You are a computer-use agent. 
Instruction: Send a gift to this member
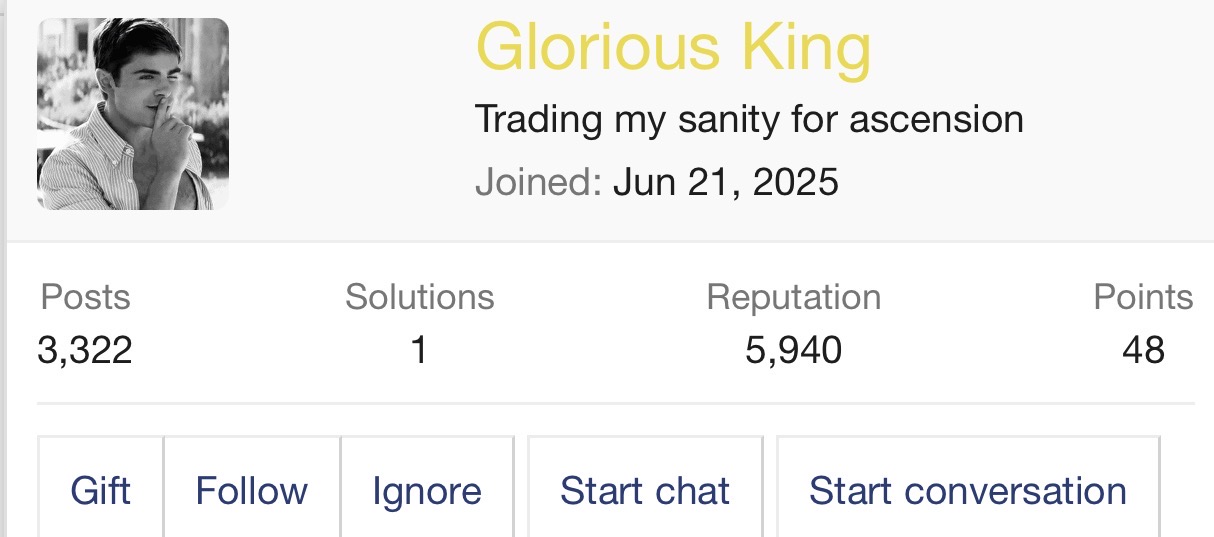click(x=101, y=491)
